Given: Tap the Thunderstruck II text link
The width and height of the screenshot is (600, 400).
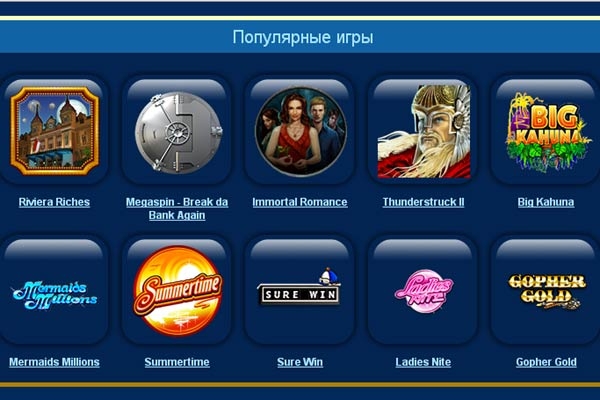Looking at the screenshot, I should (x=423, y=202).
